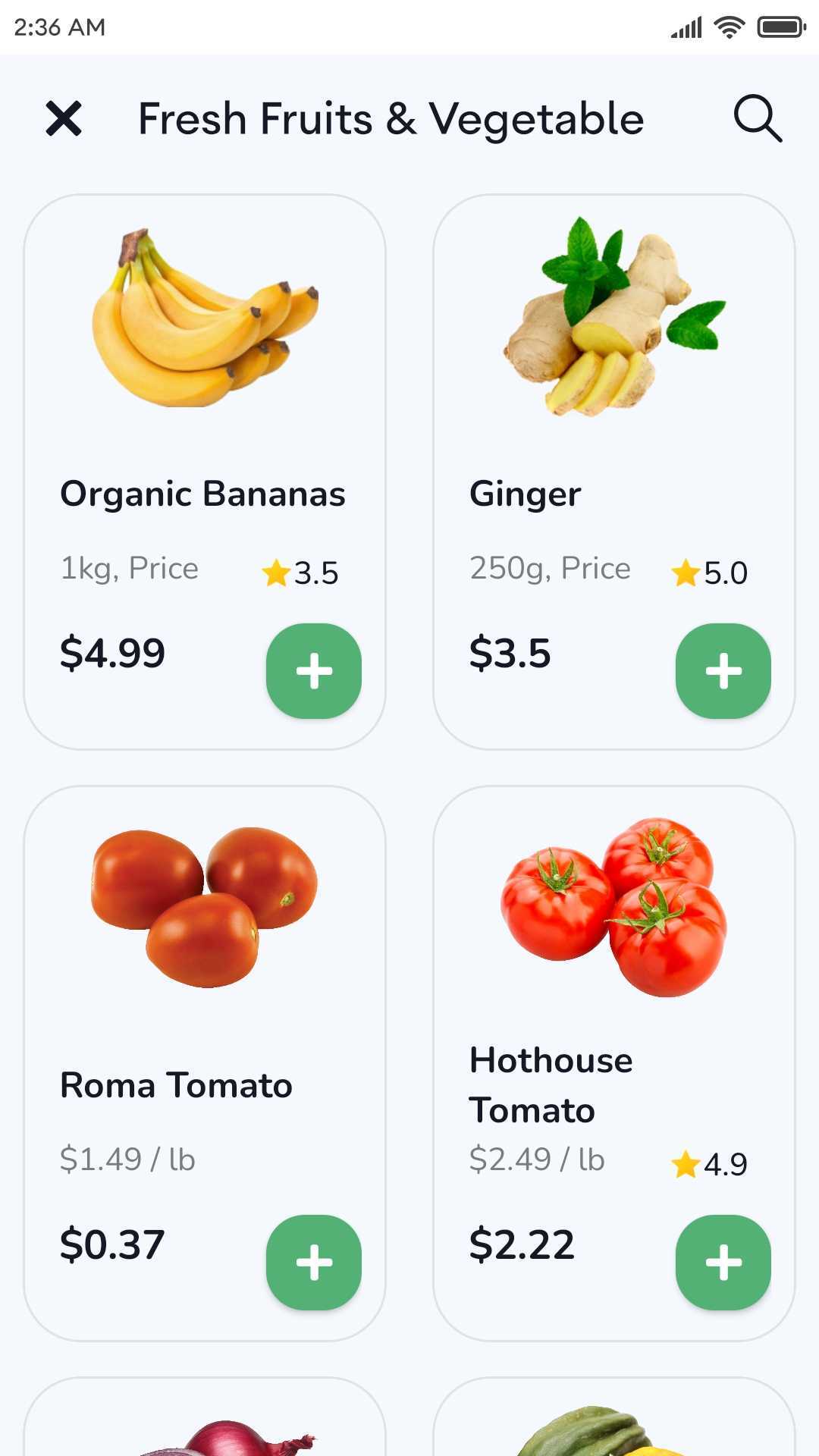819x1456 pixels.
Task: Add Organic Bananas to the cart
Action: (314, 671)
